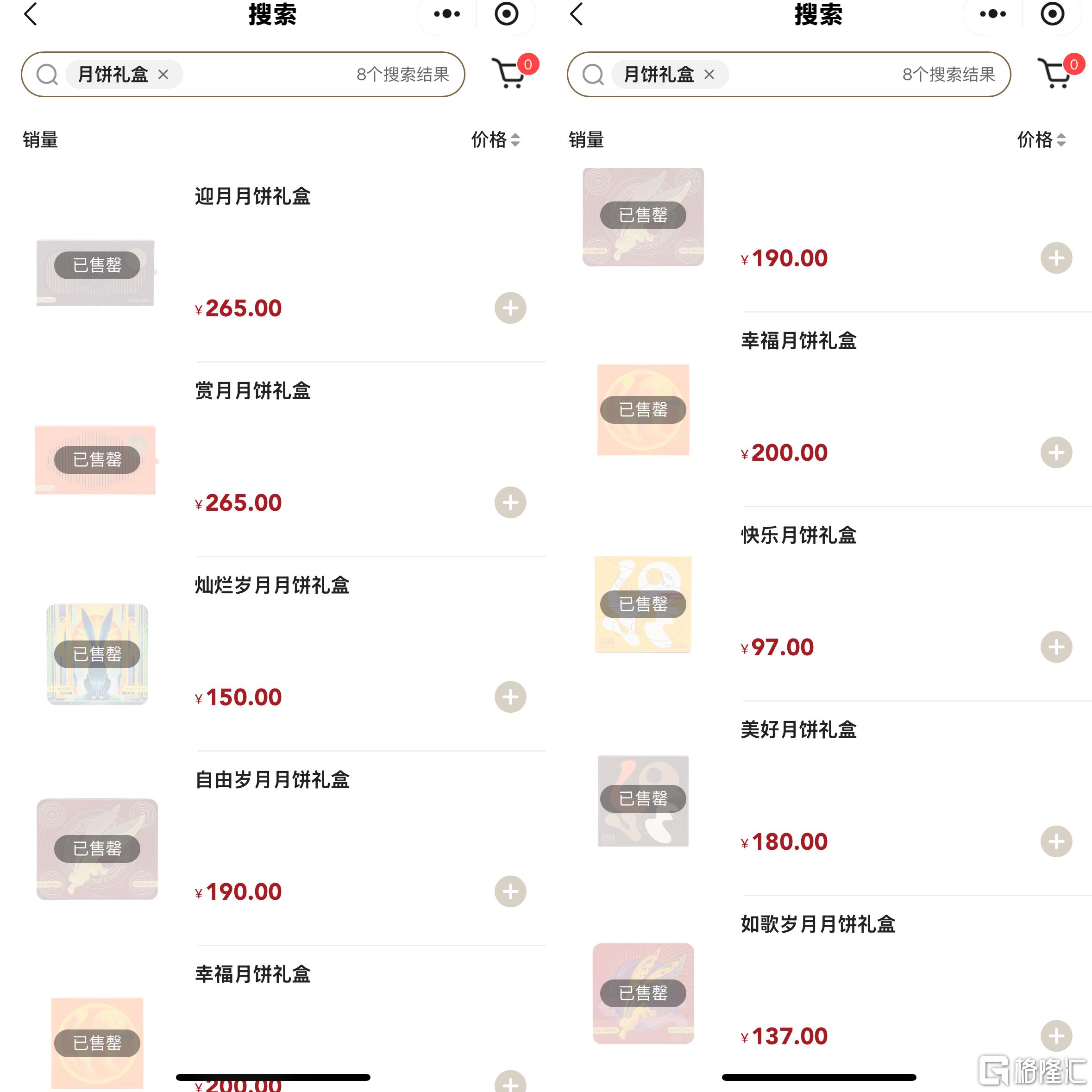The image size is (1092, 1092).
Task: Add 灿烂岁月月饼礼盒 to the cart
Action: [510, 697]
